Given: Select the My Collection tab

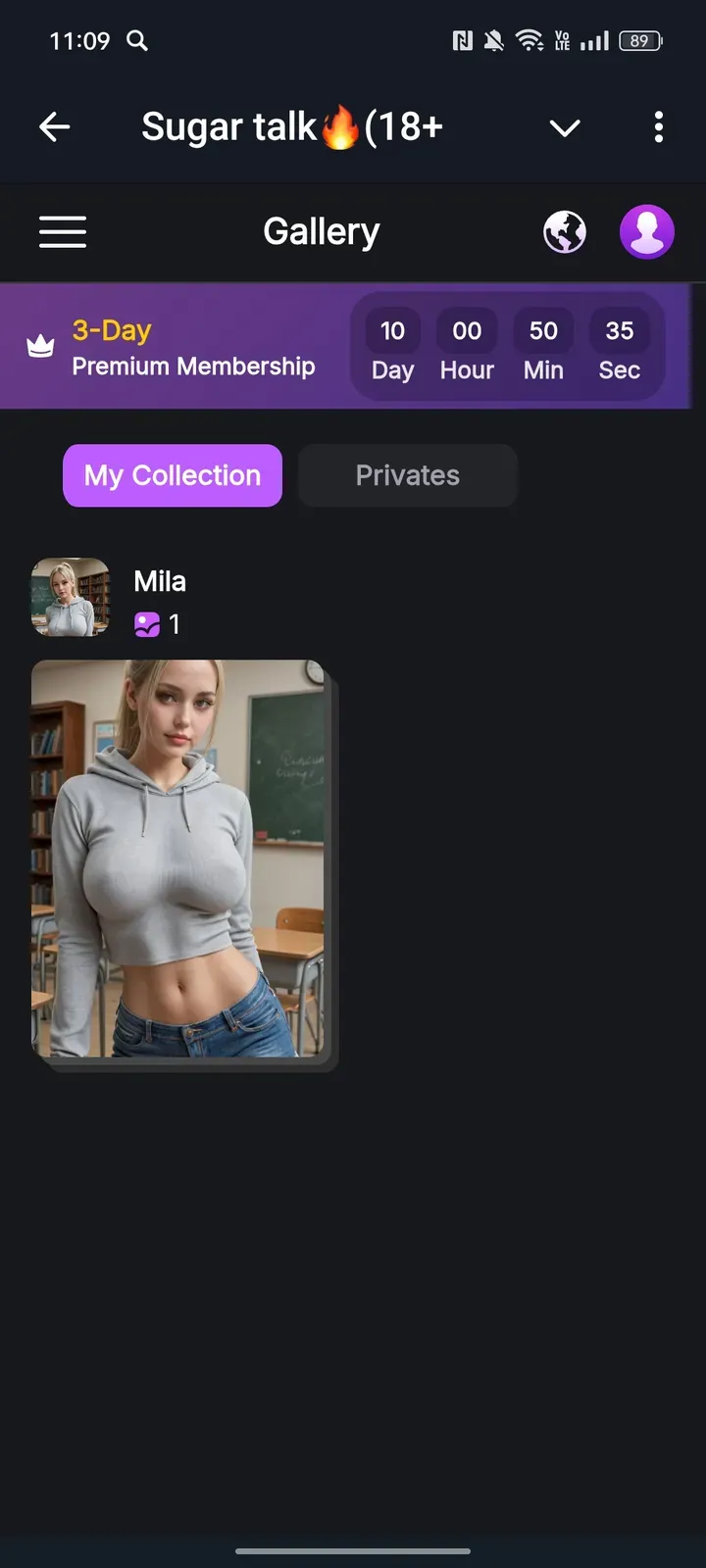Looking at the screenshot, I should tap(173, 475).
